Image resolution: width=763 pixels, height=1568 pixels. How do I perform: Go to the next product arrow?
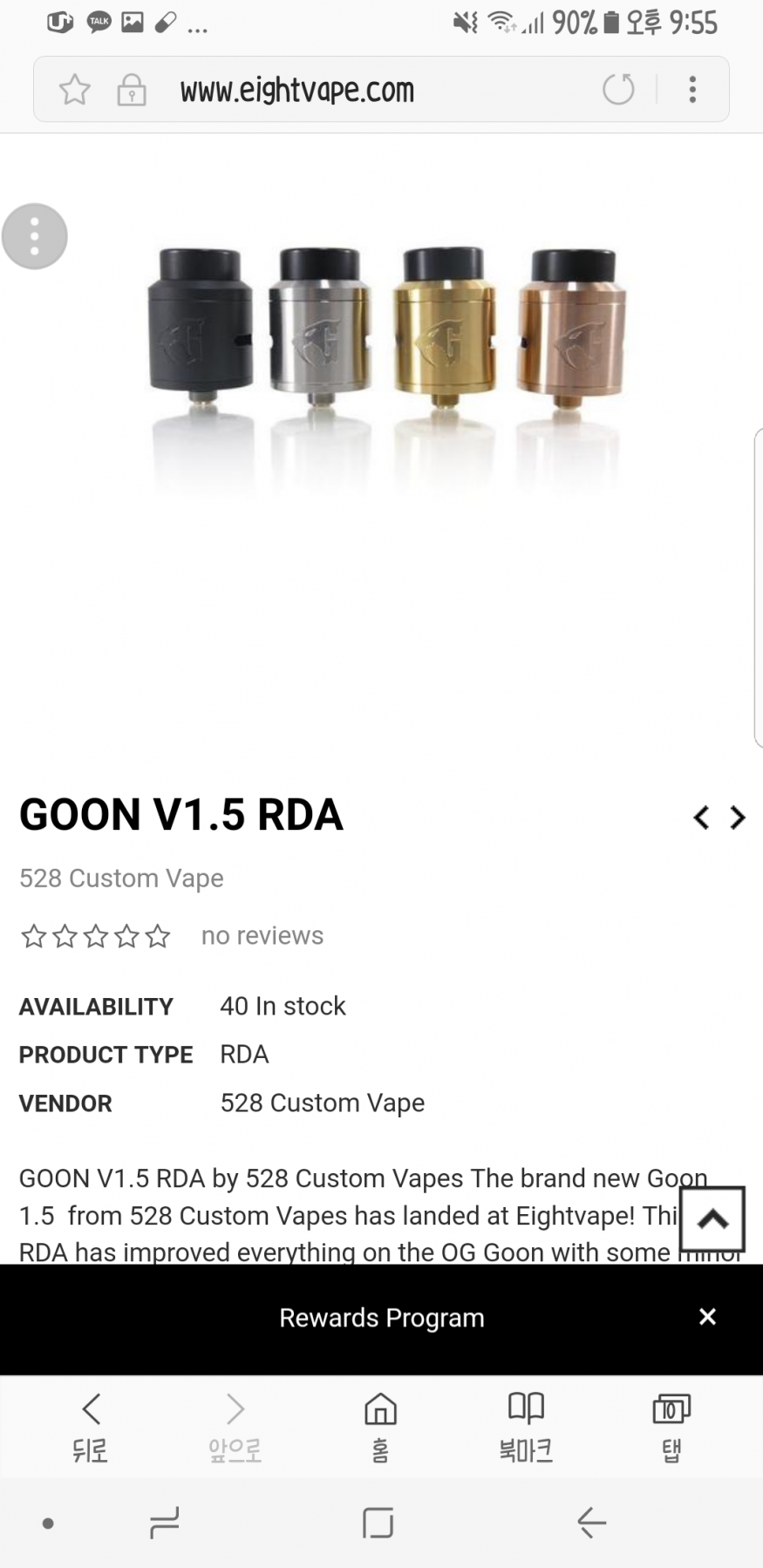tap(738, 818)
